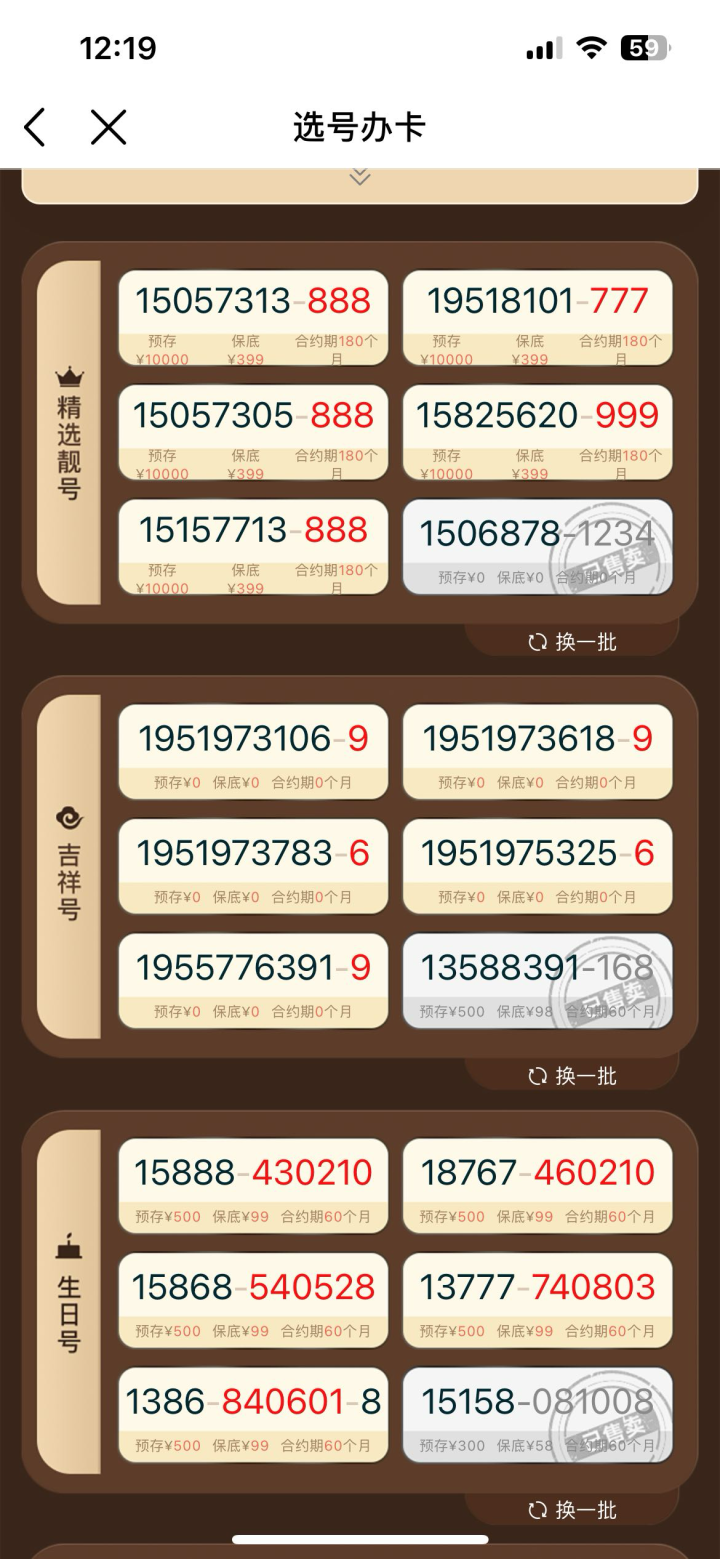720x1559 pixels.
Task: Select lucky number 1955776391-9
Action: [253, 980]
